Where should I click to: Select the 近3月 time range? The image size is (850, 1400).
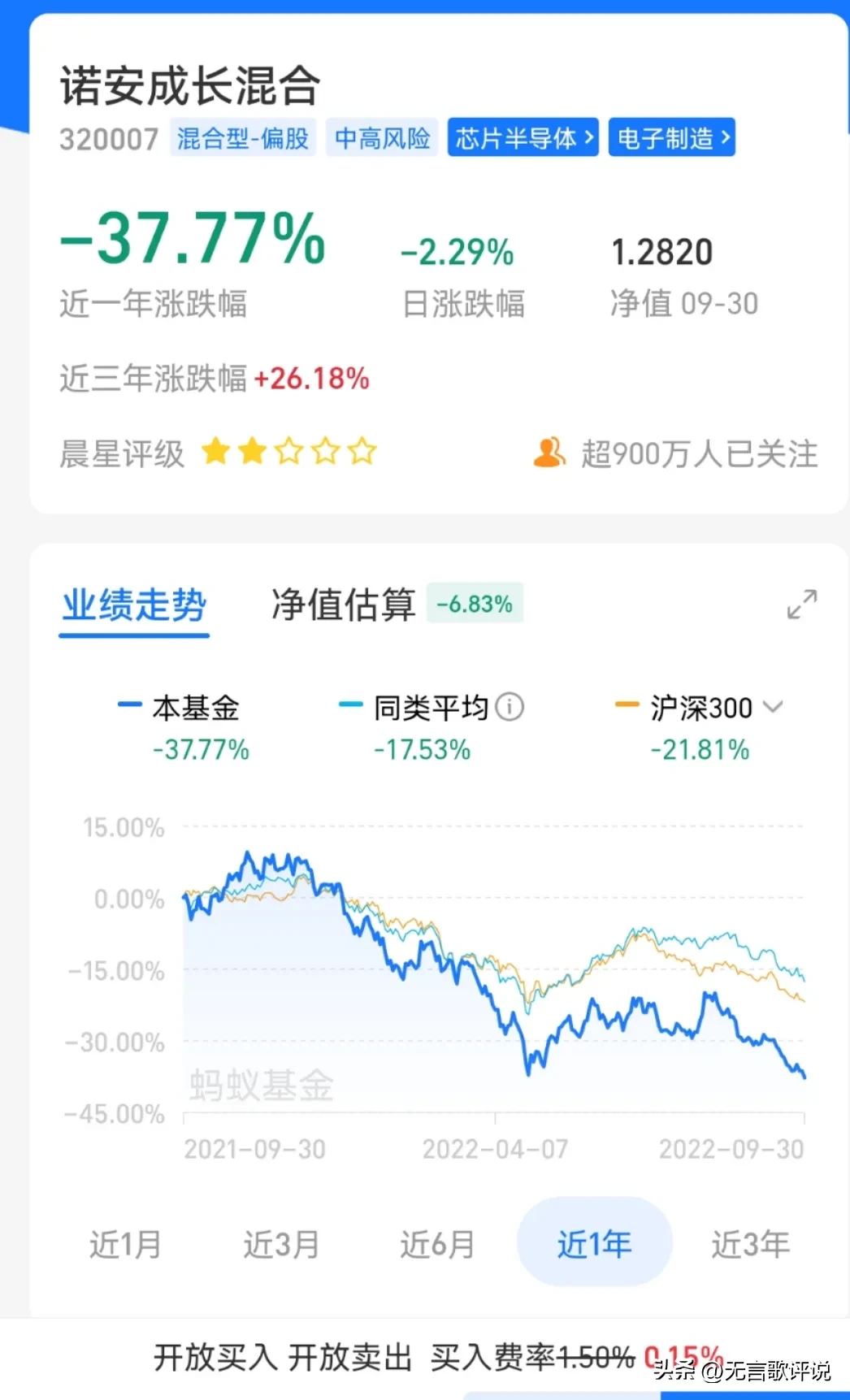281,1244
